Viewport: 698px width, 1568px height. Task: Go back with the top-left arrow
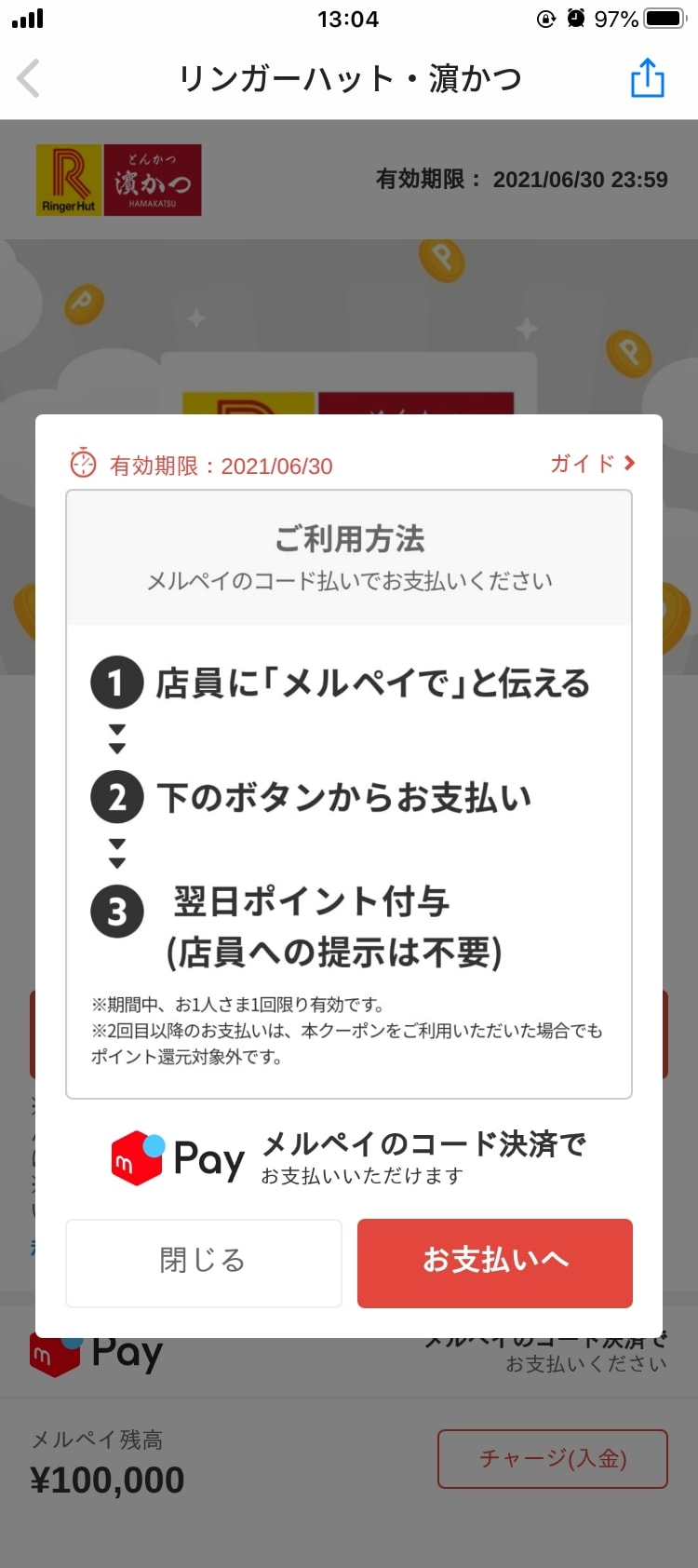coord(30,78)
